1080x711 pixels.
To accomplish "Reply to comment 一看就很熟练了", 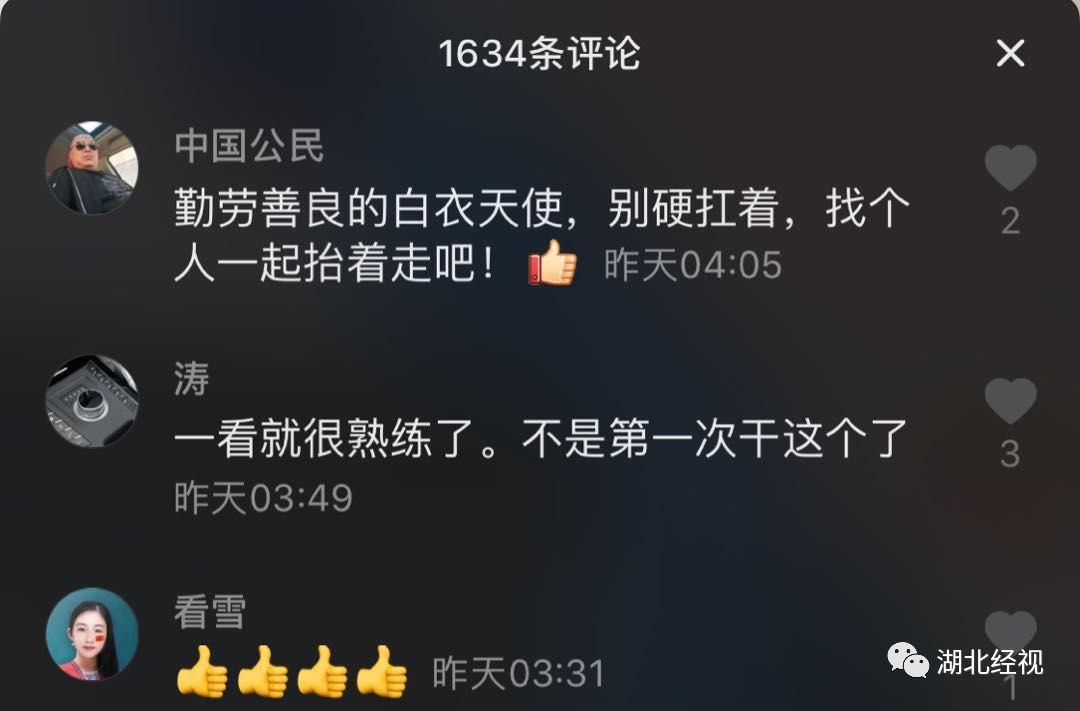I will coord(540,439).
